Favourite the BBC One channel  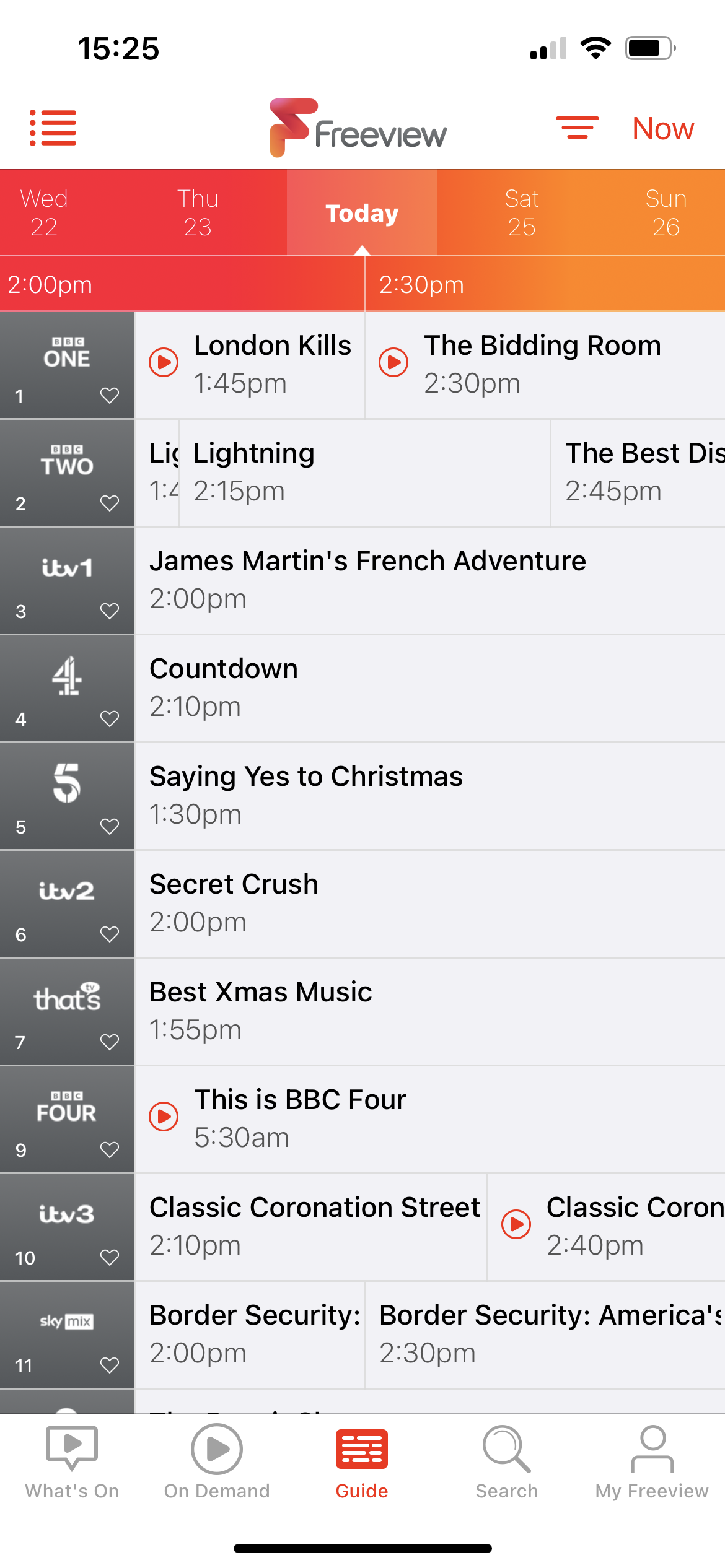[x=110, y=395]
